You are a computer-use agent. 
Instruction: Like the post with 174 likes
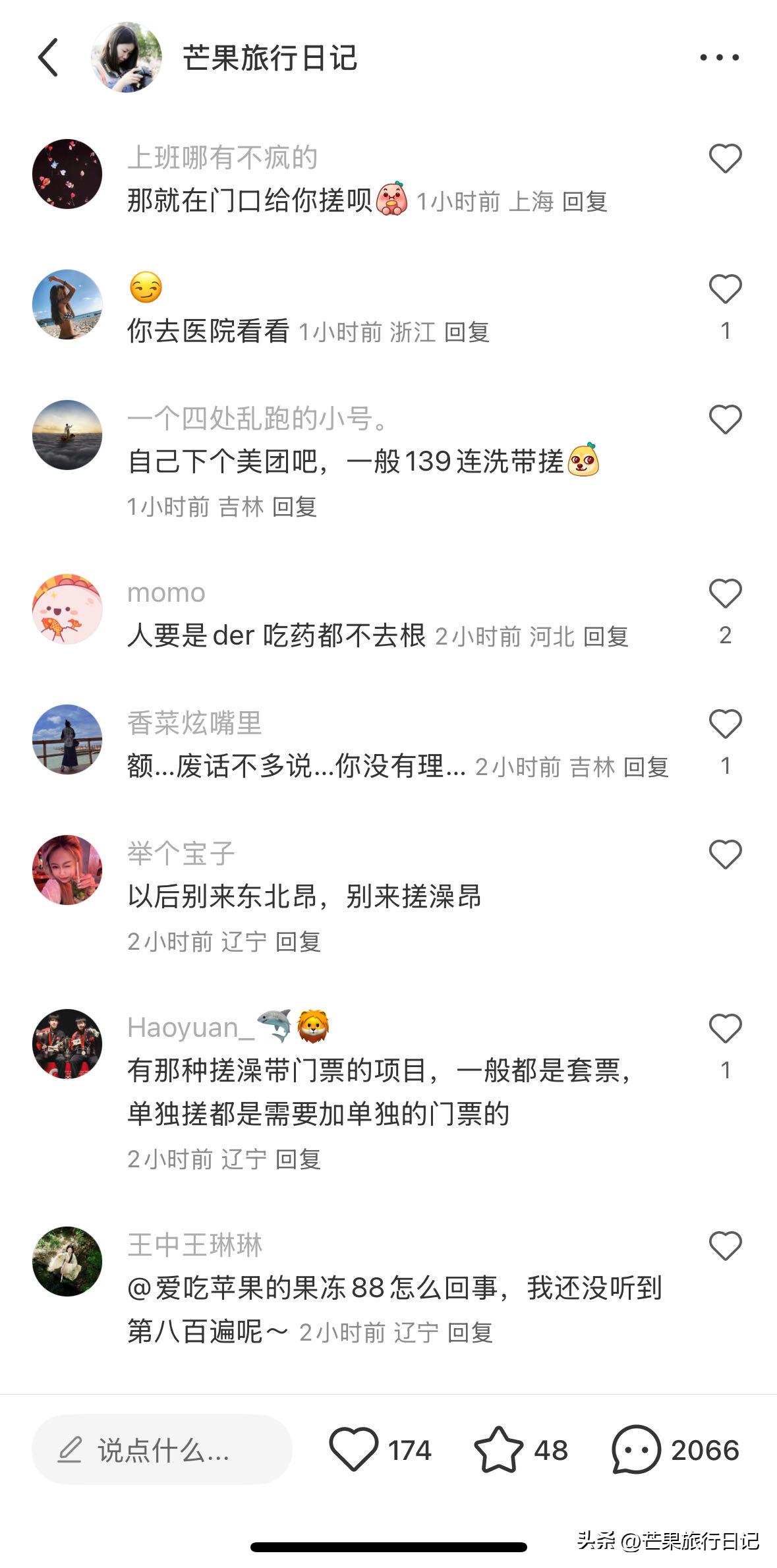(x=354, y=1450)
